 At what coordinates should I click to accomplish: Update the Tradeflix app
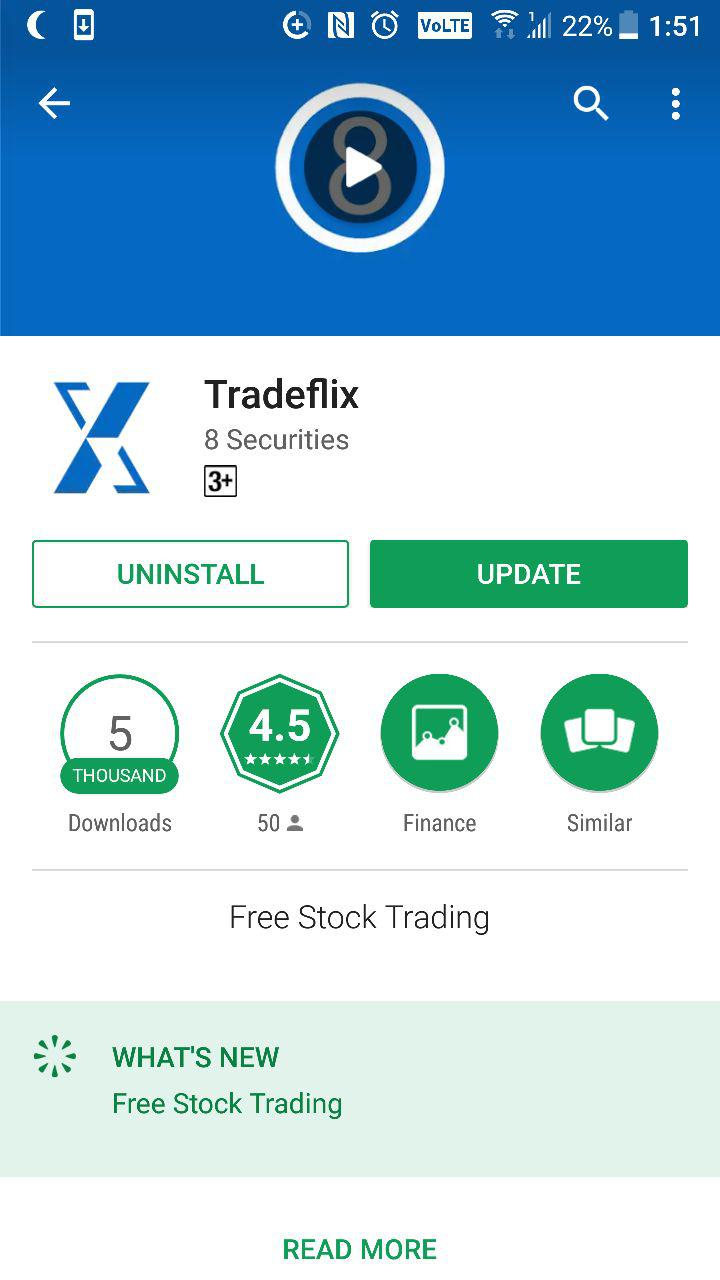(x=529, y=574)
